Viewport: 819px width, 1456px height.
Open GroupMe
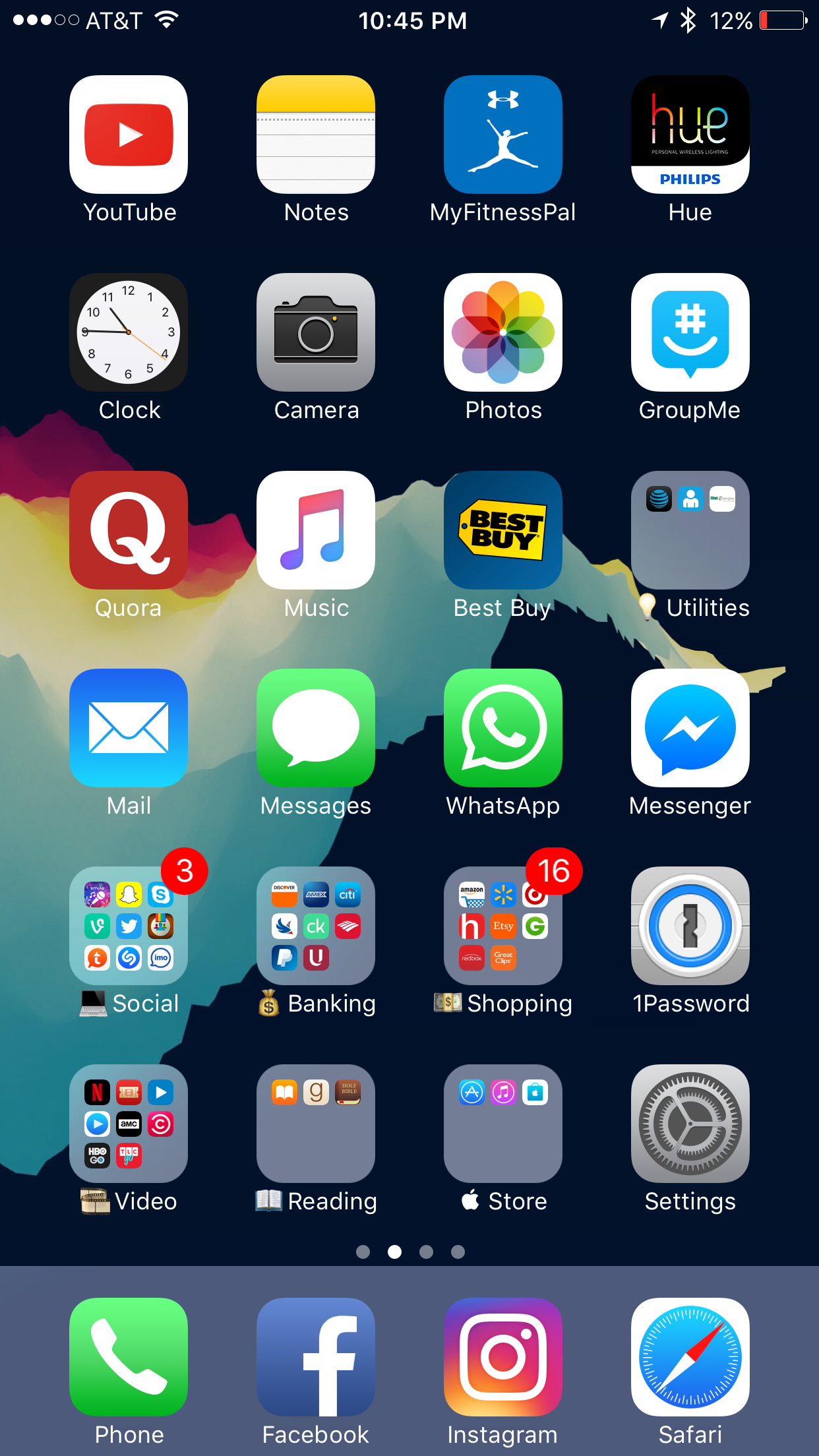(x=690, y=332)
